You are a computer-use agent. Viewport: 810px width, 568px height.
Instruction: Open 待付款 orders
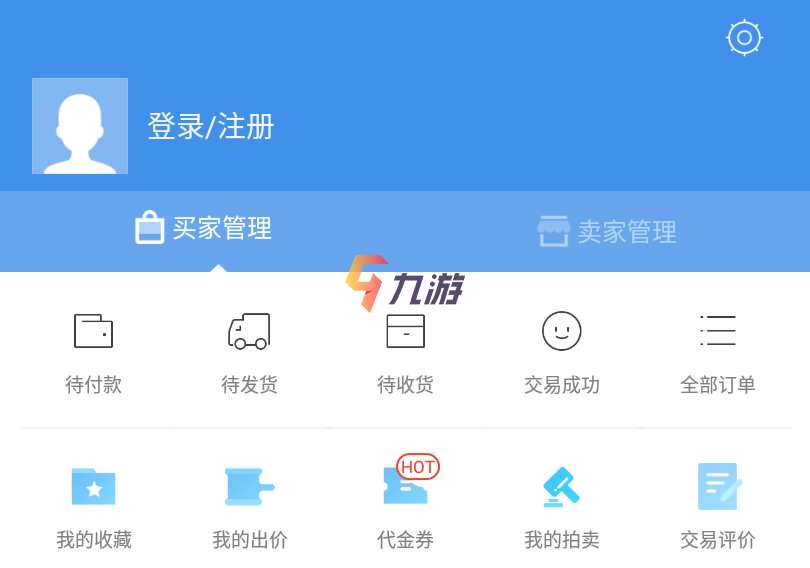coord(93,352)
